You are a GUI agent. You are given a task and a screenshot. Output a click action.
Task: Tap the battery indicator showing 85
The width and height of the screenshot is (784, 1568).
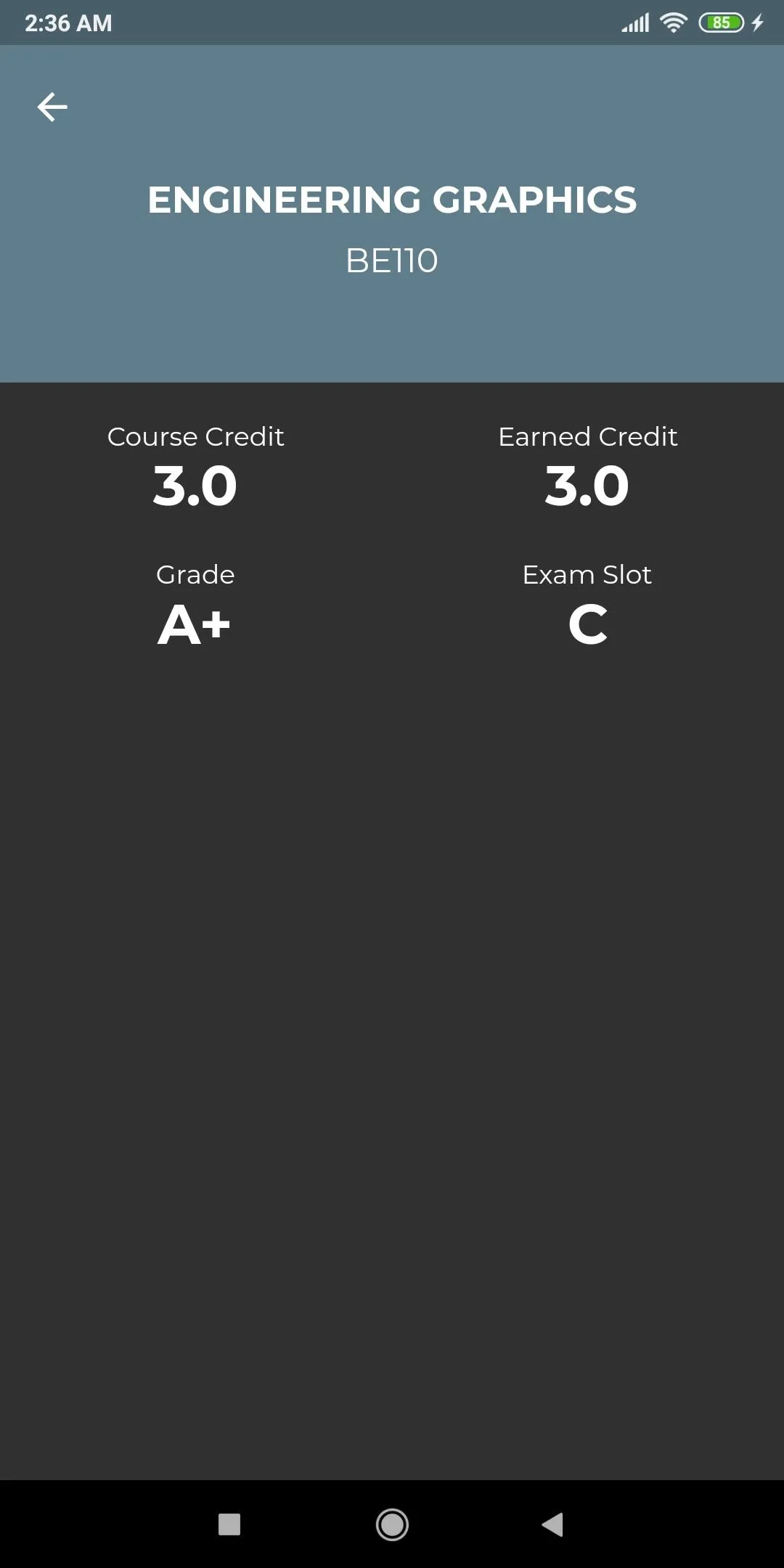point(722,23)
